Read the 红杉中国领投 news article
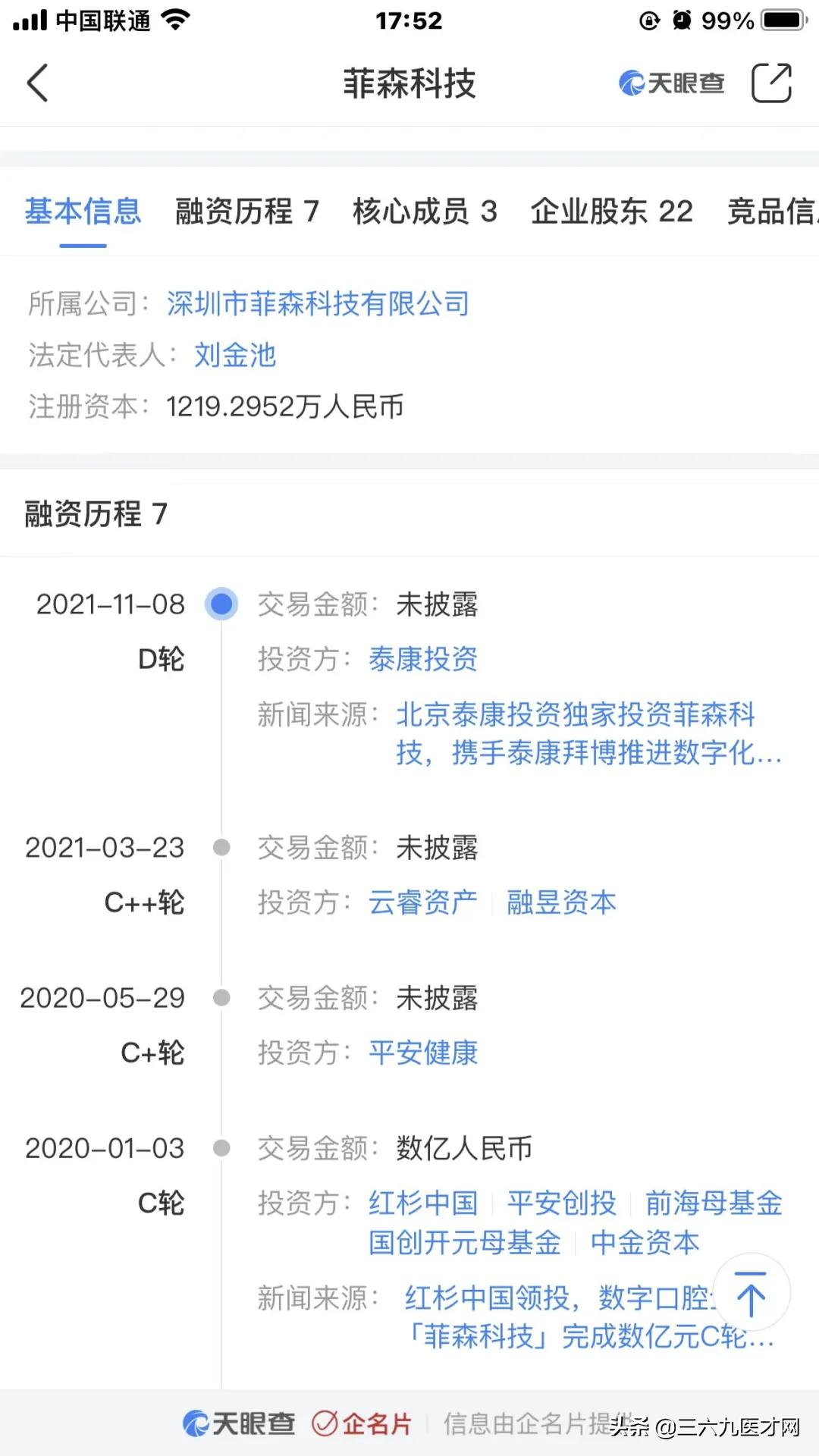819x1456 pixels. [x=588, y=1317]
